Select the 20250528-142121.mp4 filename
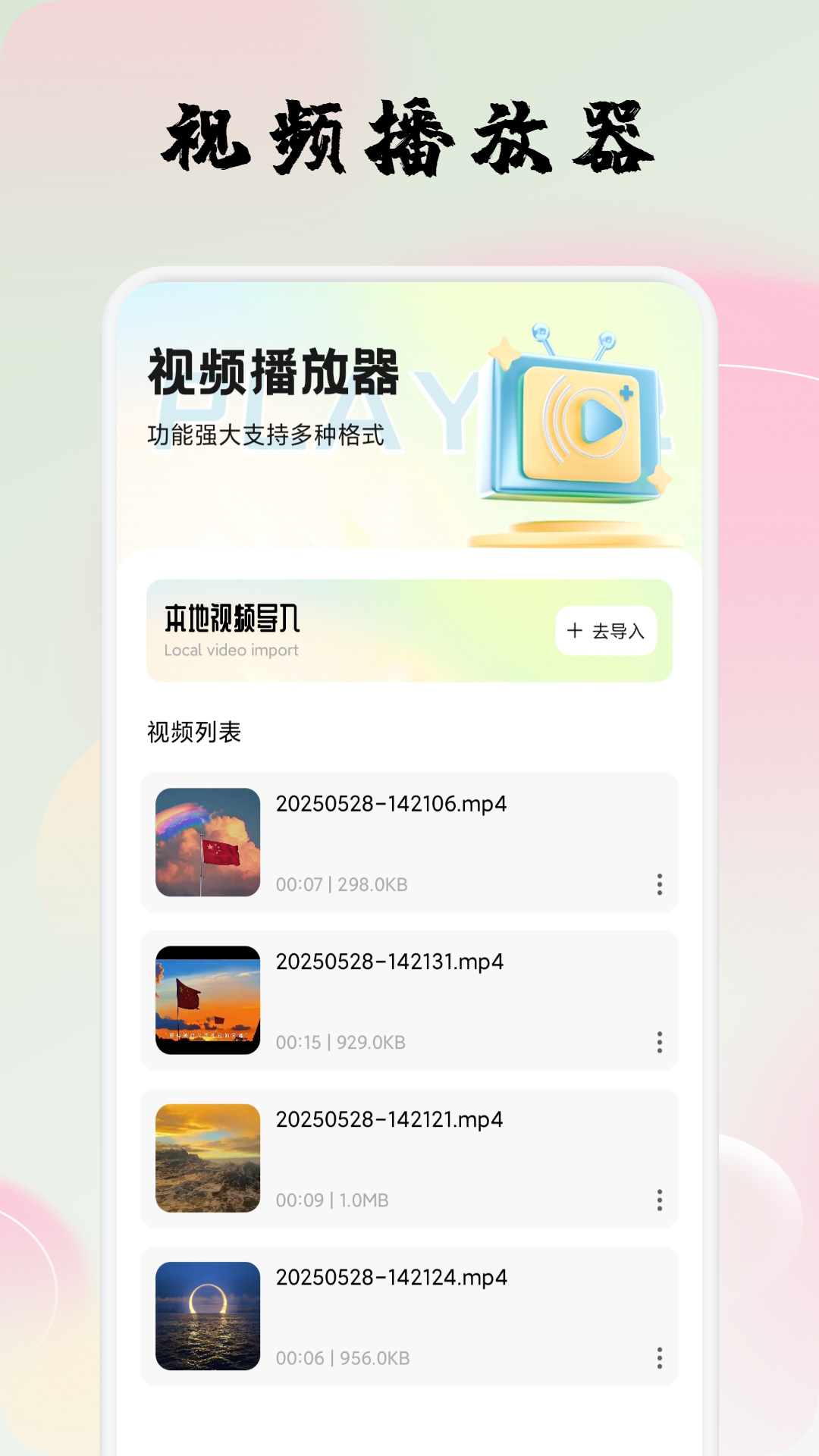This screenshot has height=1456, width=819. tap(391, 1119)
